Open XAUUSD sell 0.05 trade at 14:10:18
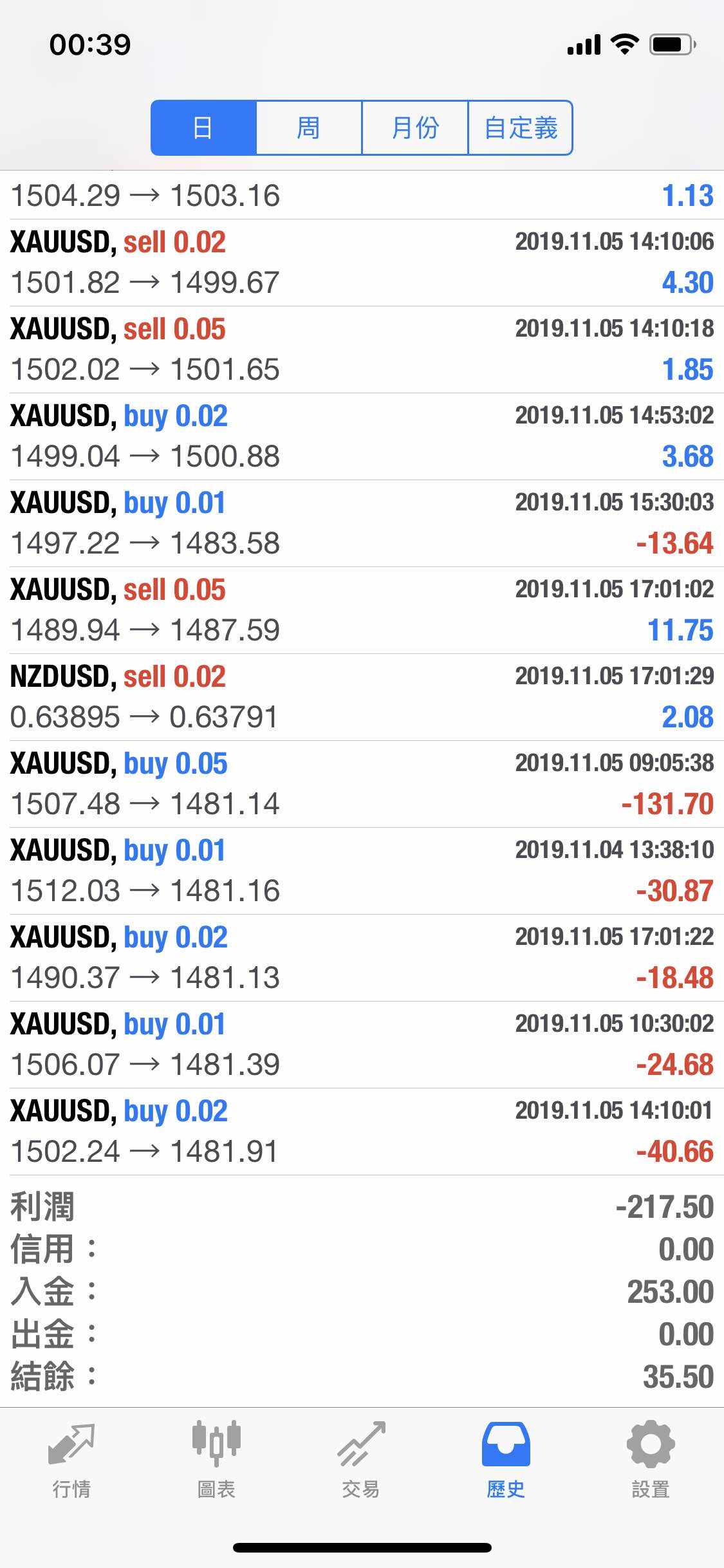The width and height of the screenshot is (724, 1568). click(362, 350)
